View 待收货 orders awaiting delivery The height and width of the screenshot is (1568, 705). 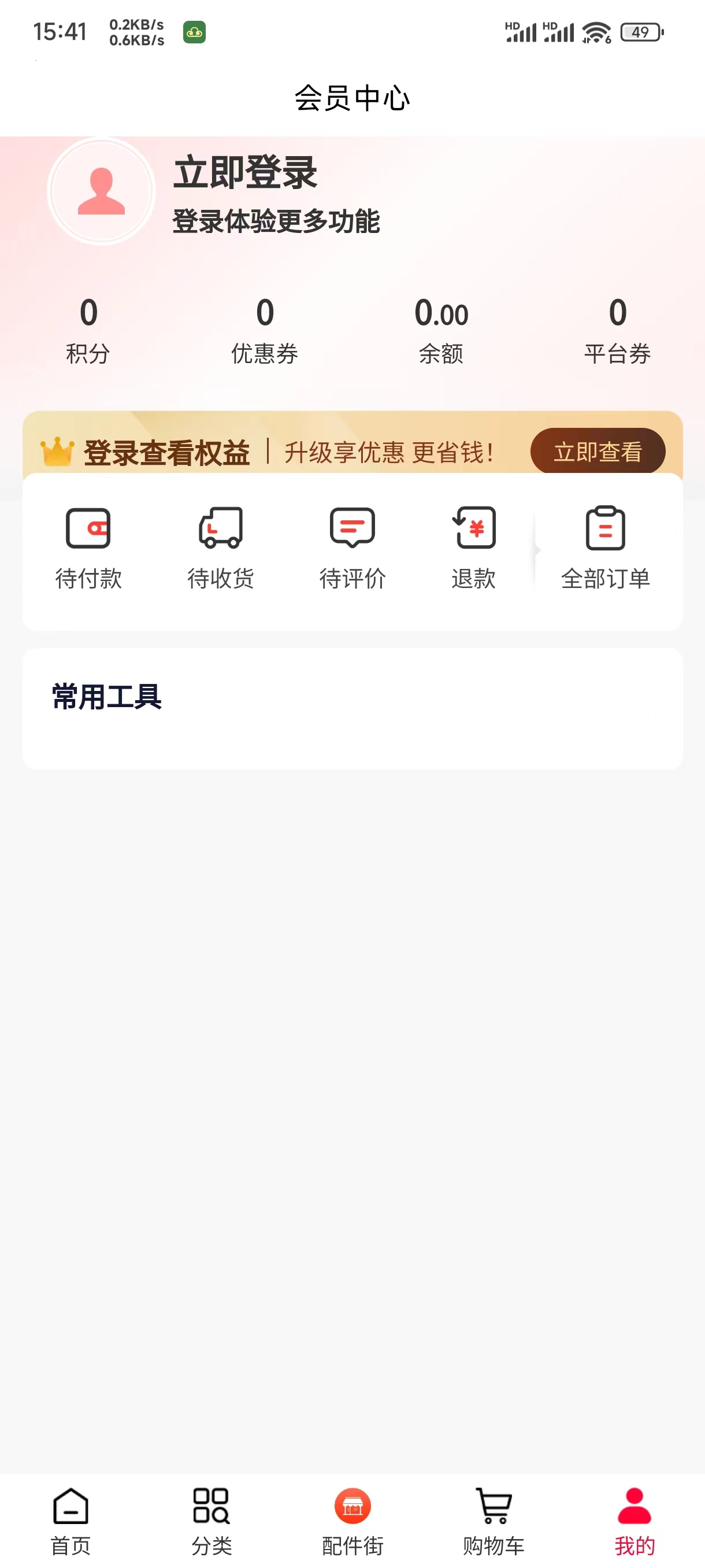coord(221,547)
